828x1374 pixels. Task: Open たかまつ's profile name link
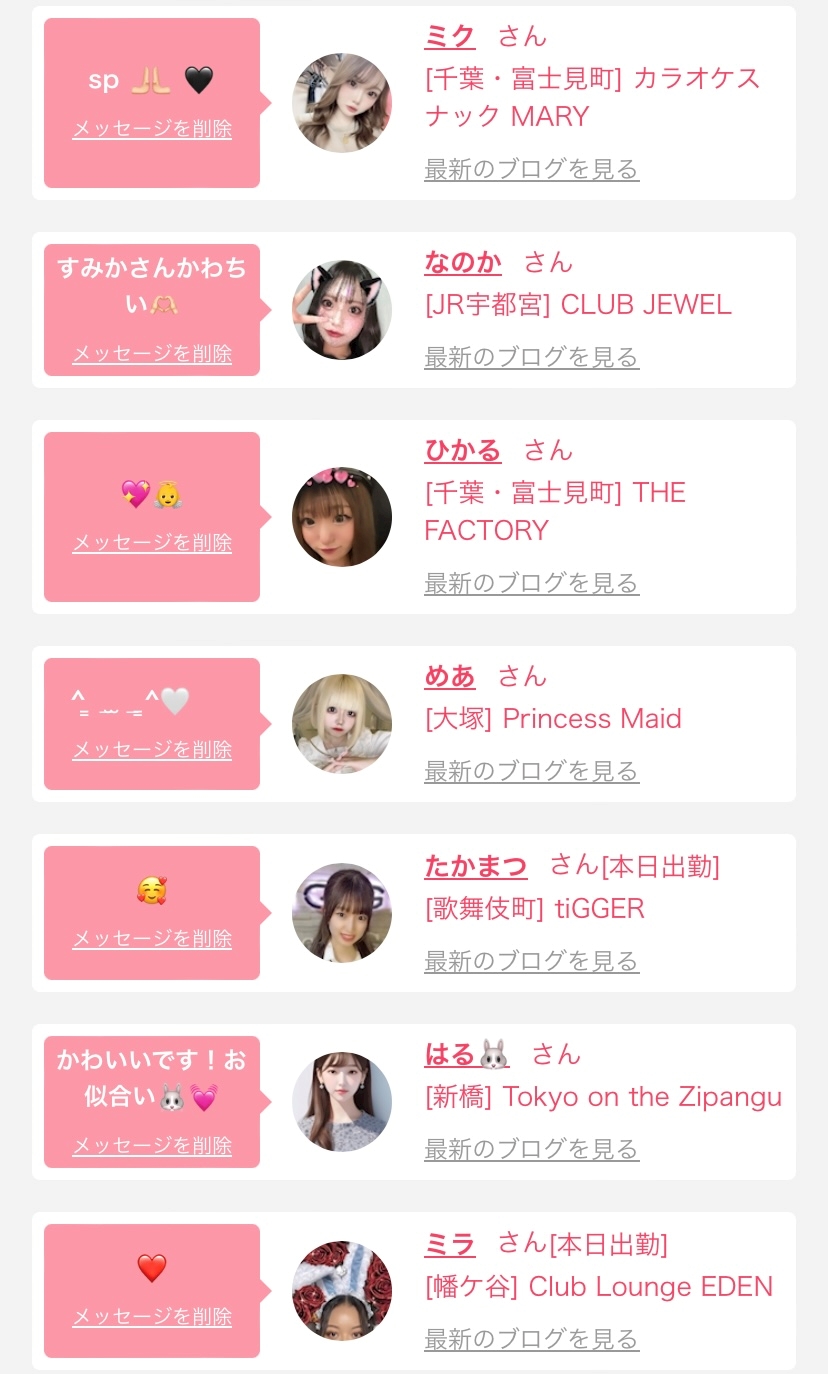[x=476, y=865]
